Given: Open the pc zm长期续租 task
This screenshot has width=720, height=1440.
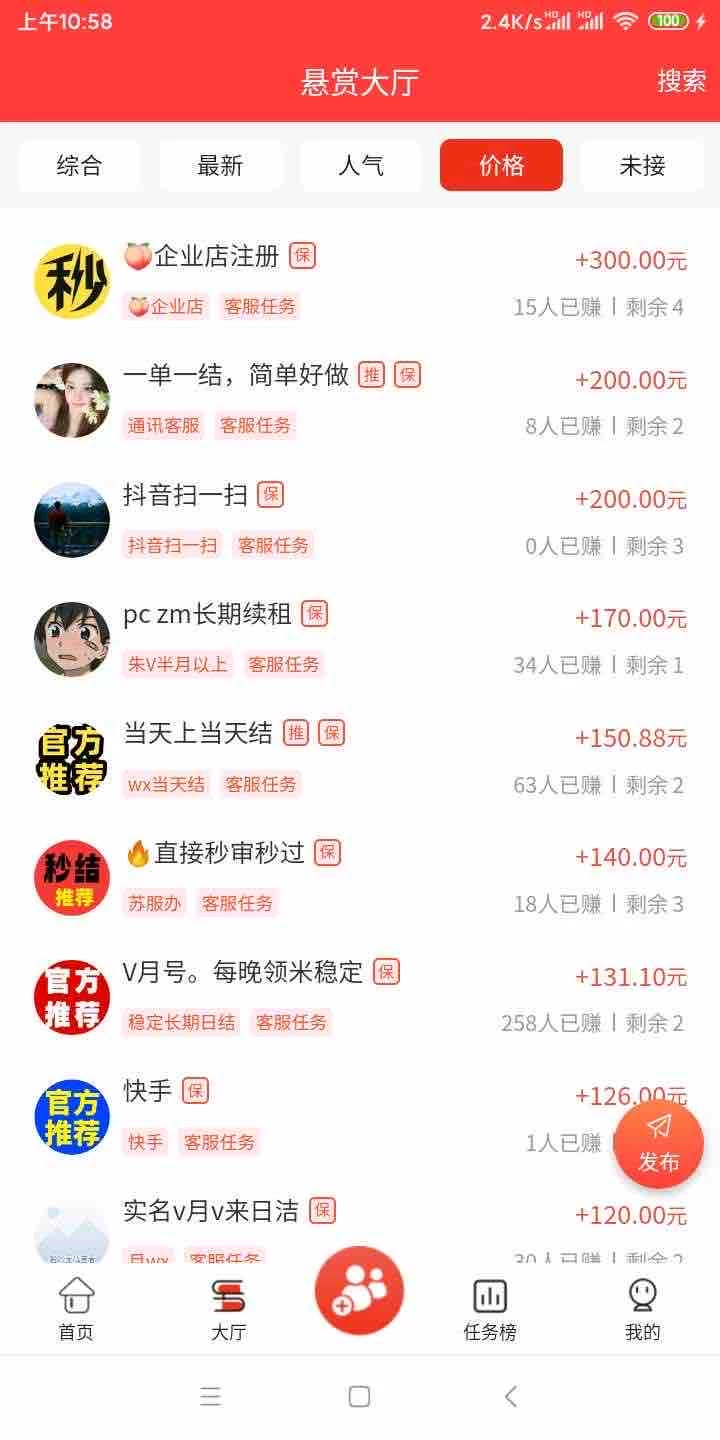Looking at the screenshot, I should pyautogui.click(x=360, y=637).
